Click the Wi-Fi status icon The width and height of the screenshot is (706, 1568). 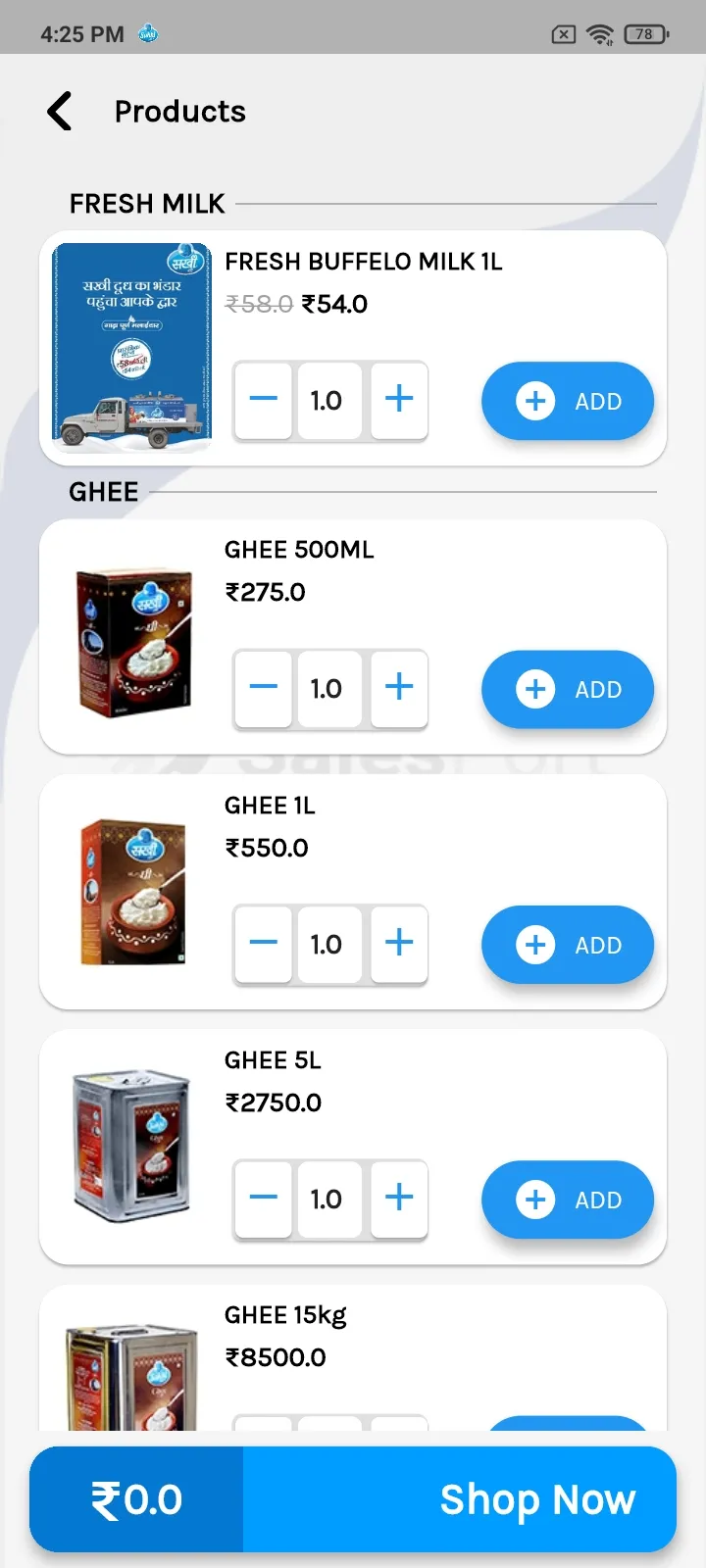pyautogui.click(x=601, y=32)
